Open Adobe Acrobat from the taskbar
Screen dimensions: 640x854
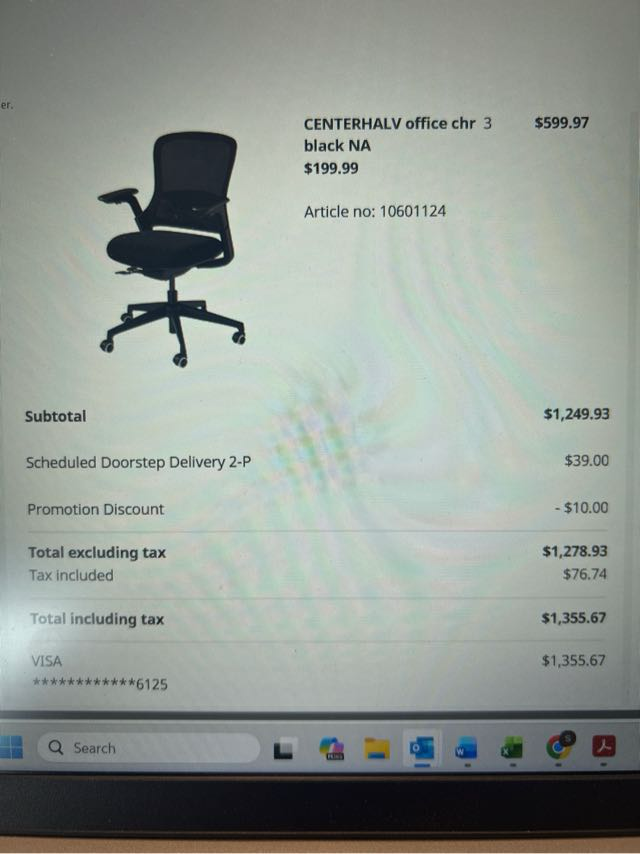click(604, 746)
